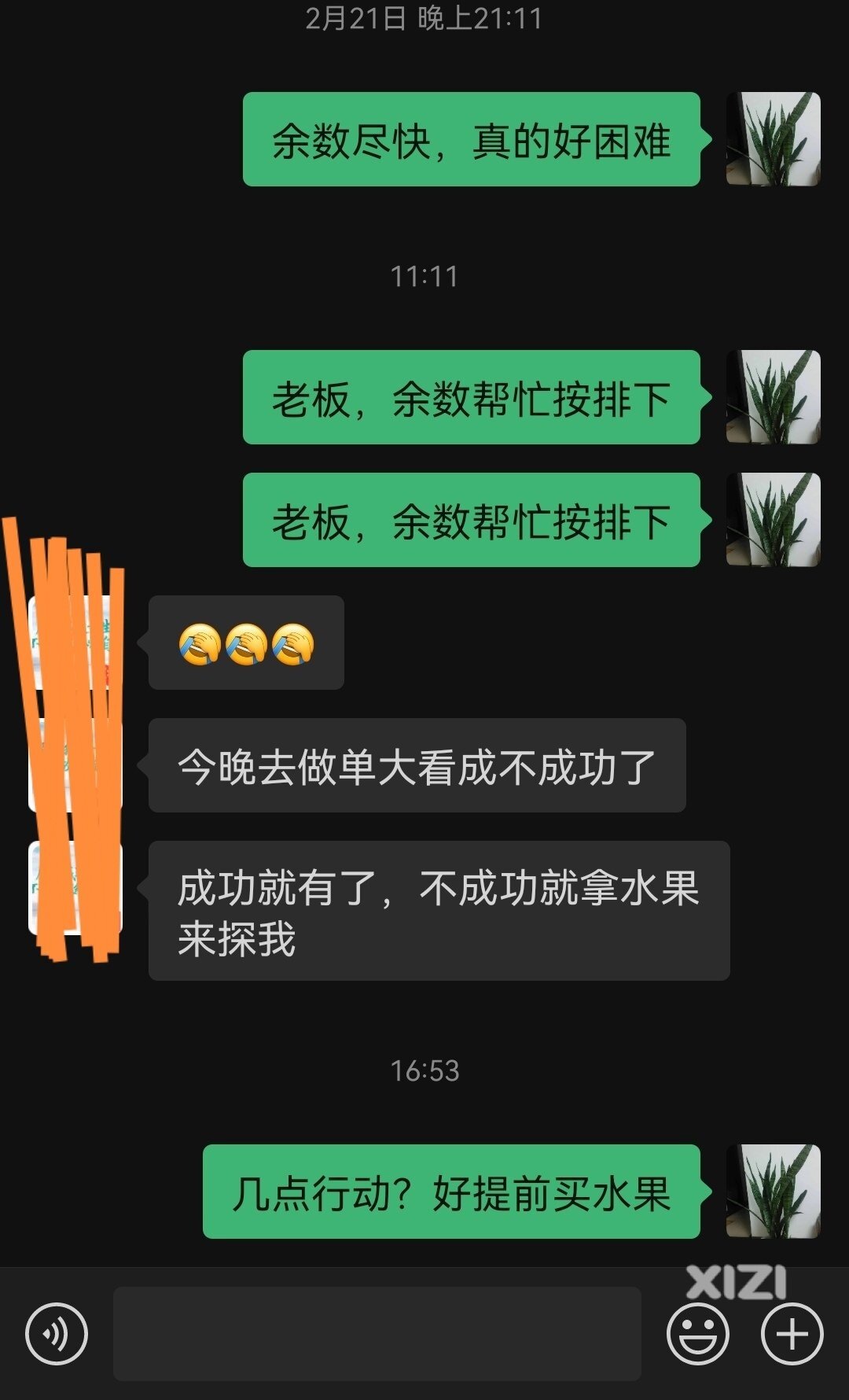Open plant avatar beside 余数尽快 message
849x1400 pixels.
(x=774, y=139)
